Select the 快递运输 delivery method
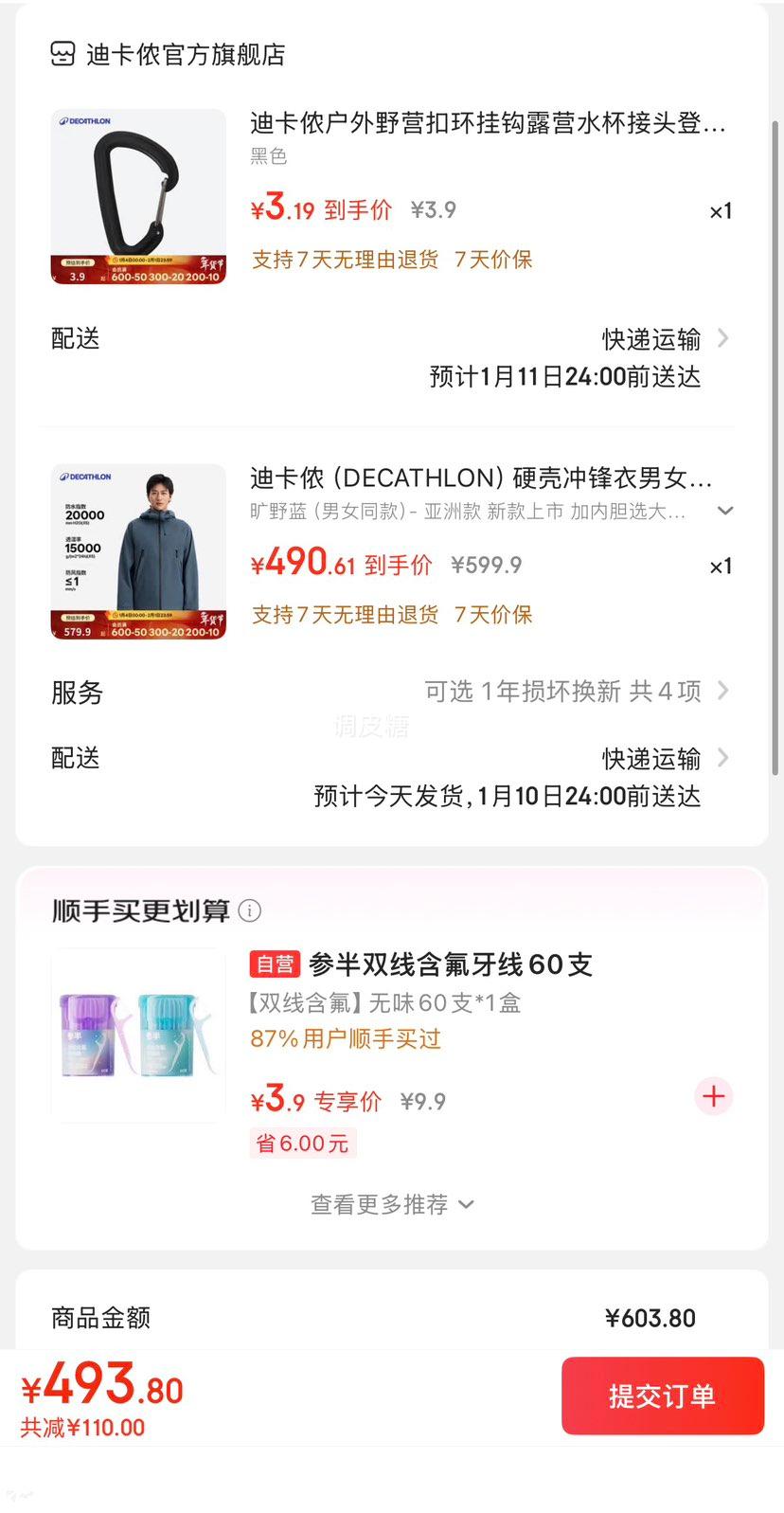This screenshot has width=784, height=1513. [650, 340]
